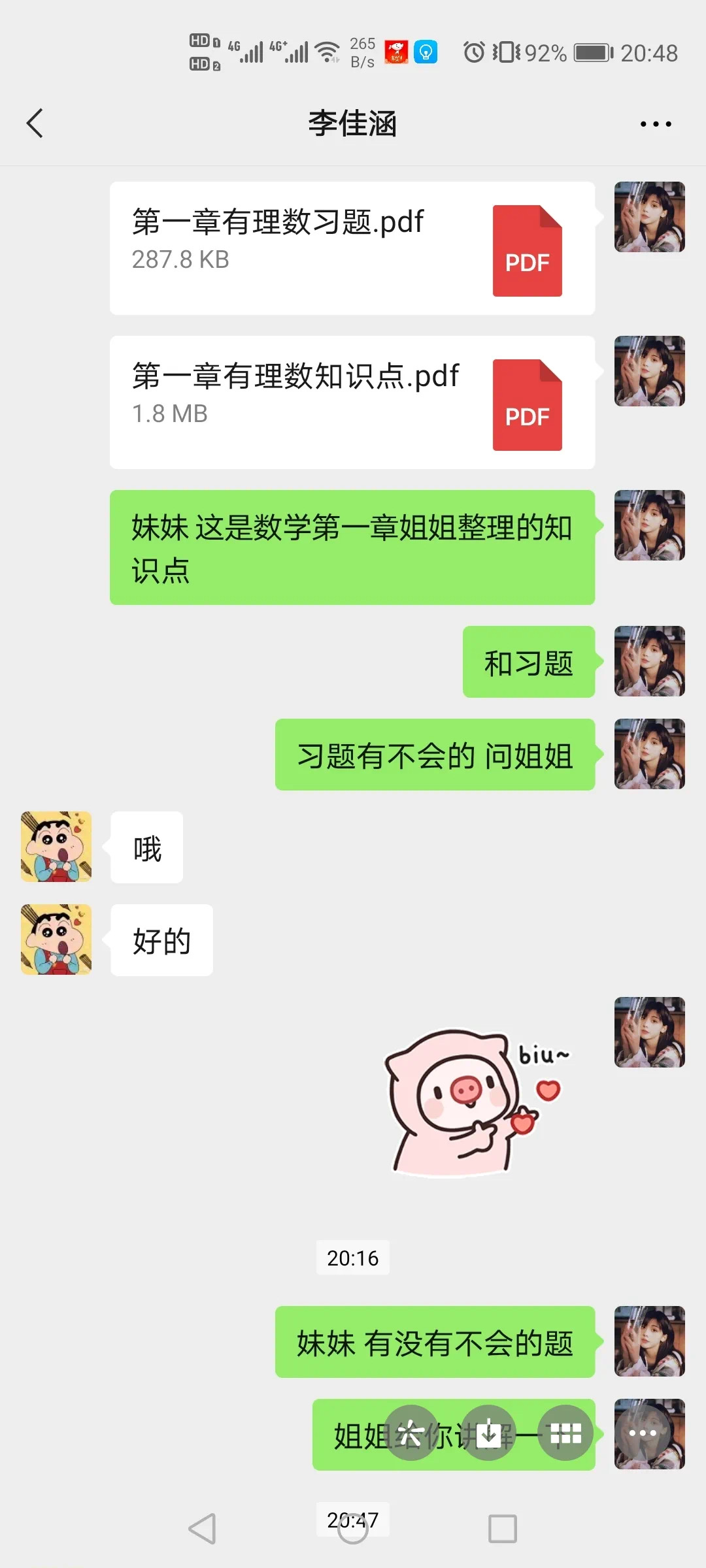Tap the floating three-dot overlay button
The width and height of the screenshot is (706, 1568).
[643, 1433]
